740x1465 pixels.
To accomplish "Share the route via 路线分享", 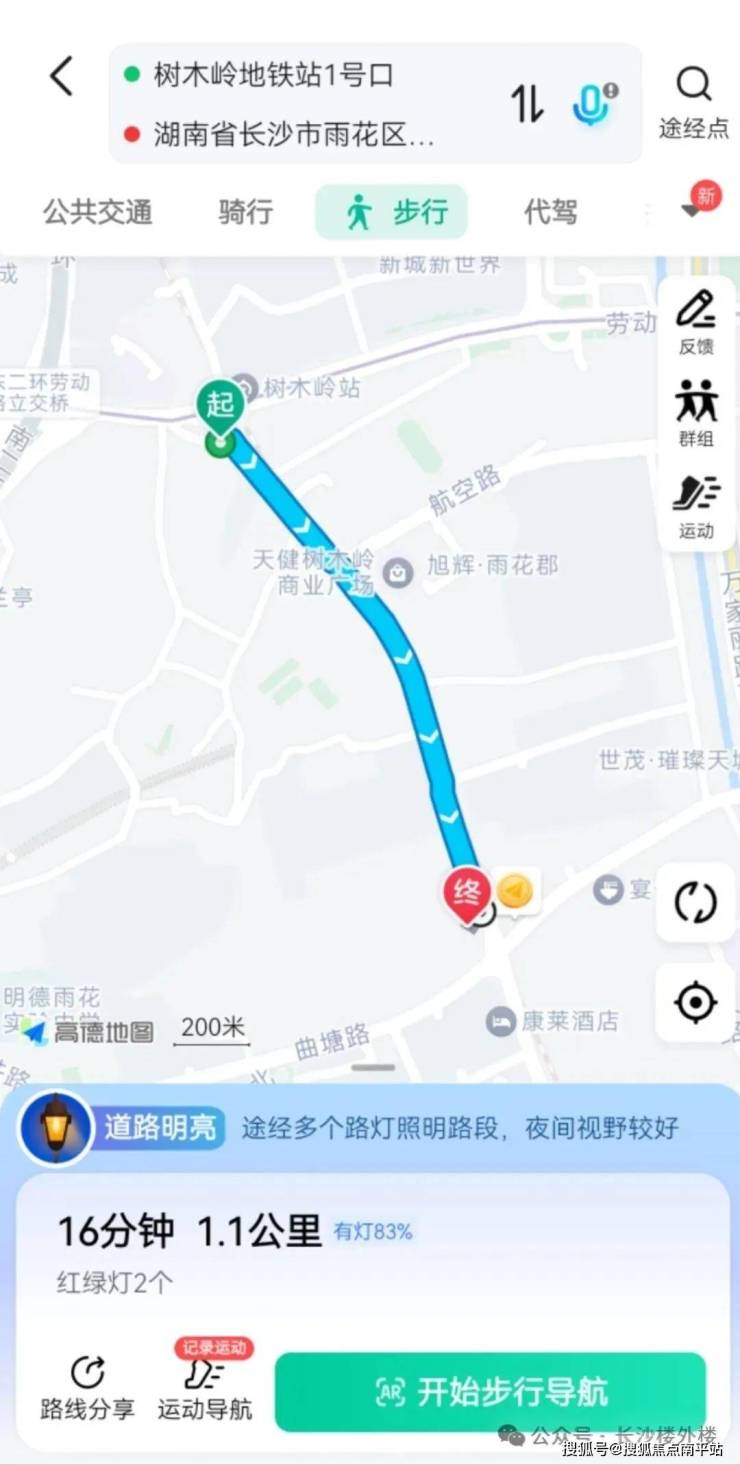I will pyautogui.click(x=87, y=1387).
